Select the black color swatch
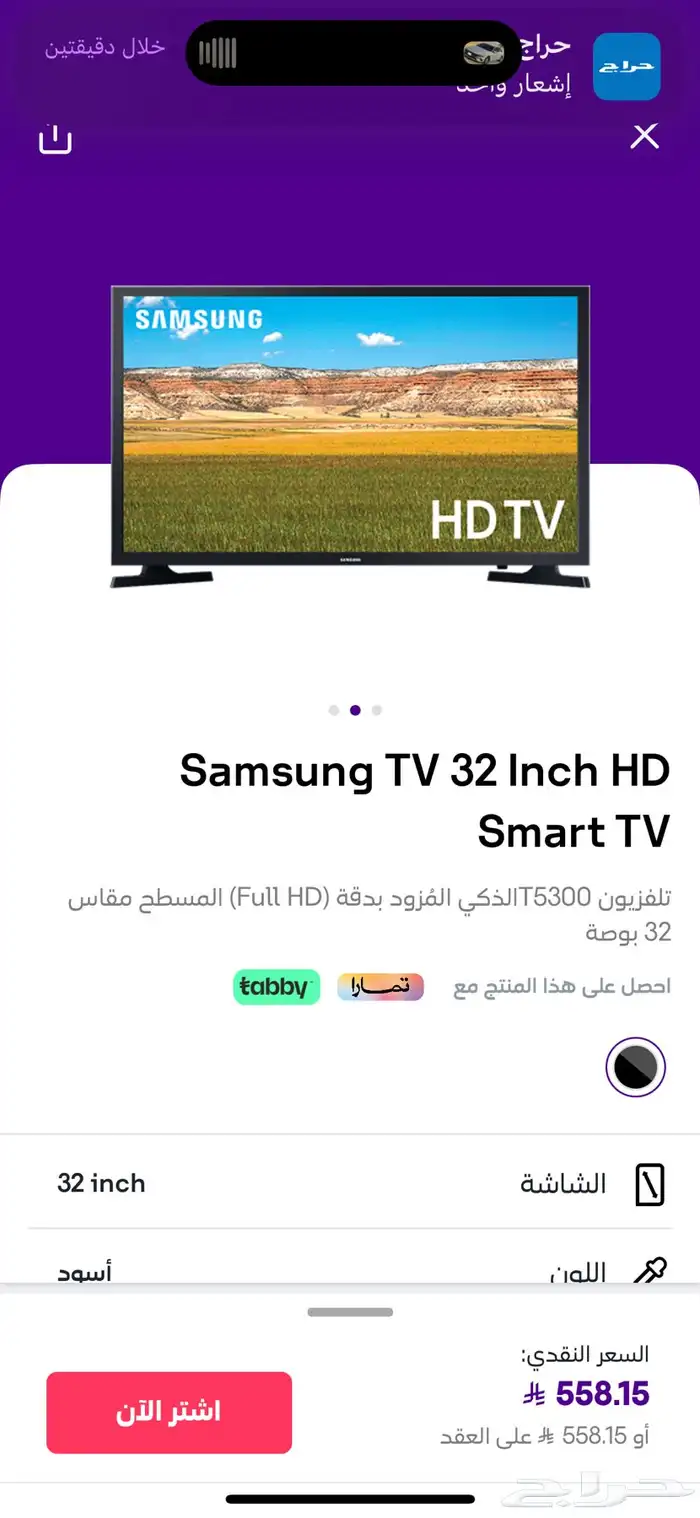 pyautogui.click(x=635, y=1068)
